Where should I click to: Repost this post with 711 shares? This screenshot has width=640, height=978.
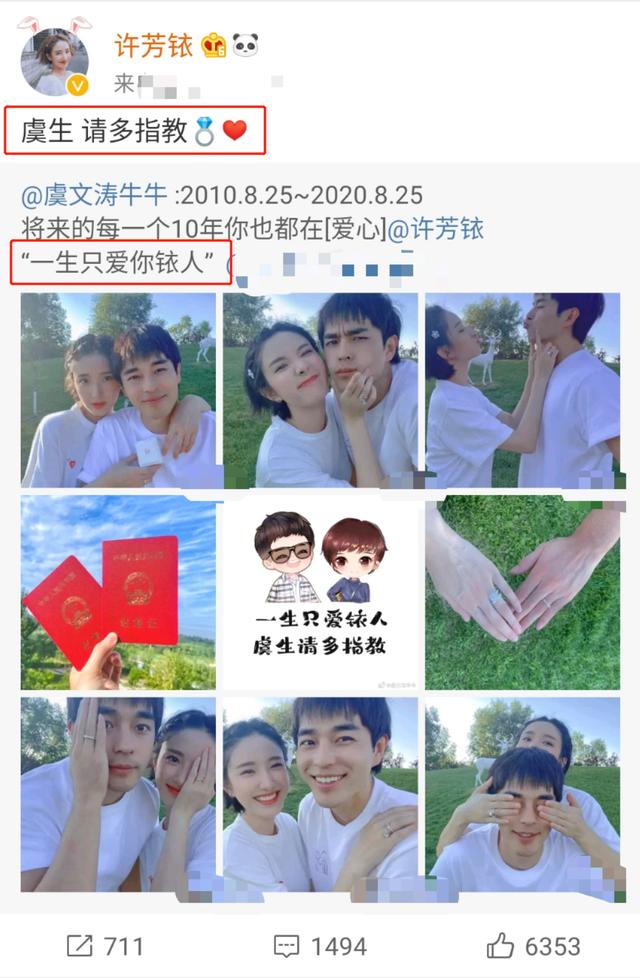click(105, 945)
